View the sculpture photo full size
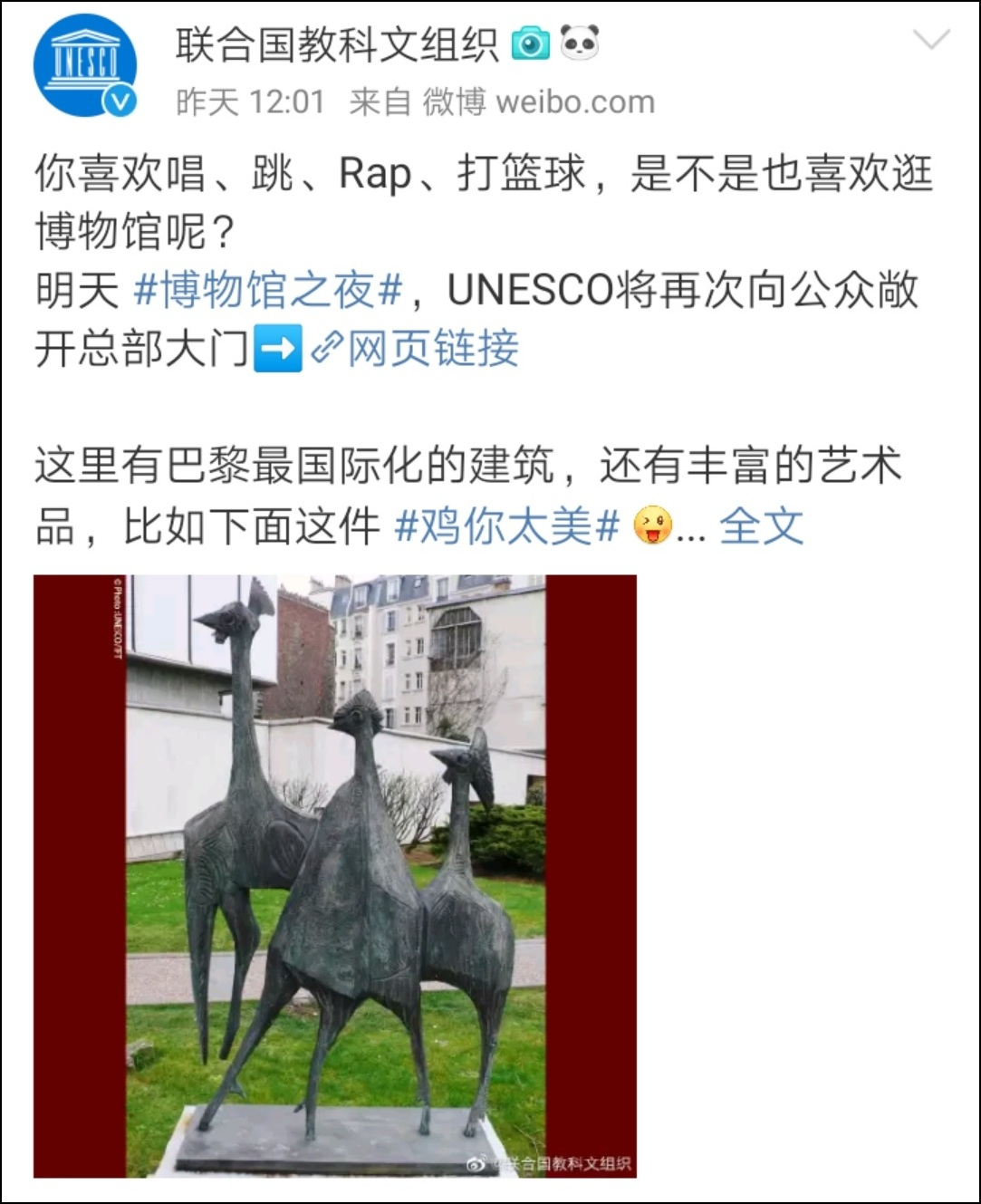This screenshot has width=981, height=1204. (335, 875)
